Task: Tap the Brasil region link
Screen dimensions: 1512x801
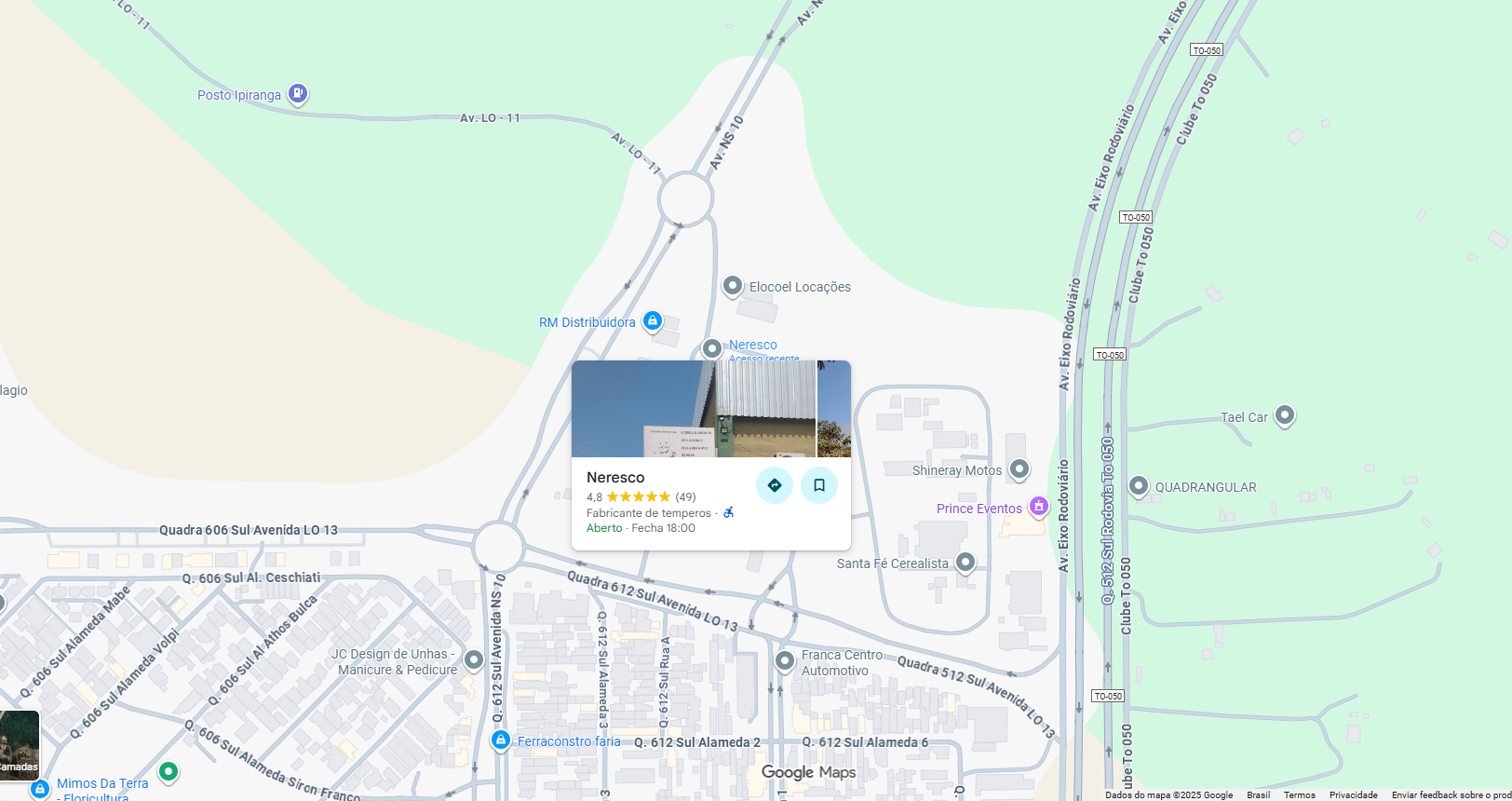Action: [x=1258, y=794]
